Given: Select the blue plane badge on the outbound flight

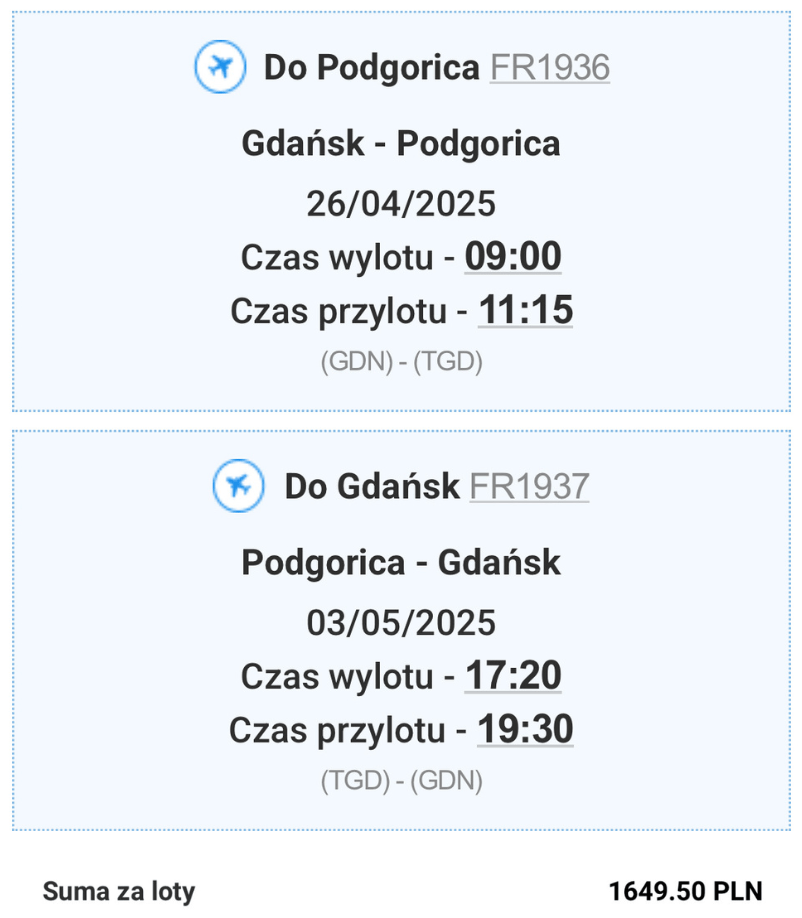Looking at the screenshot, I should click(219, 68).
